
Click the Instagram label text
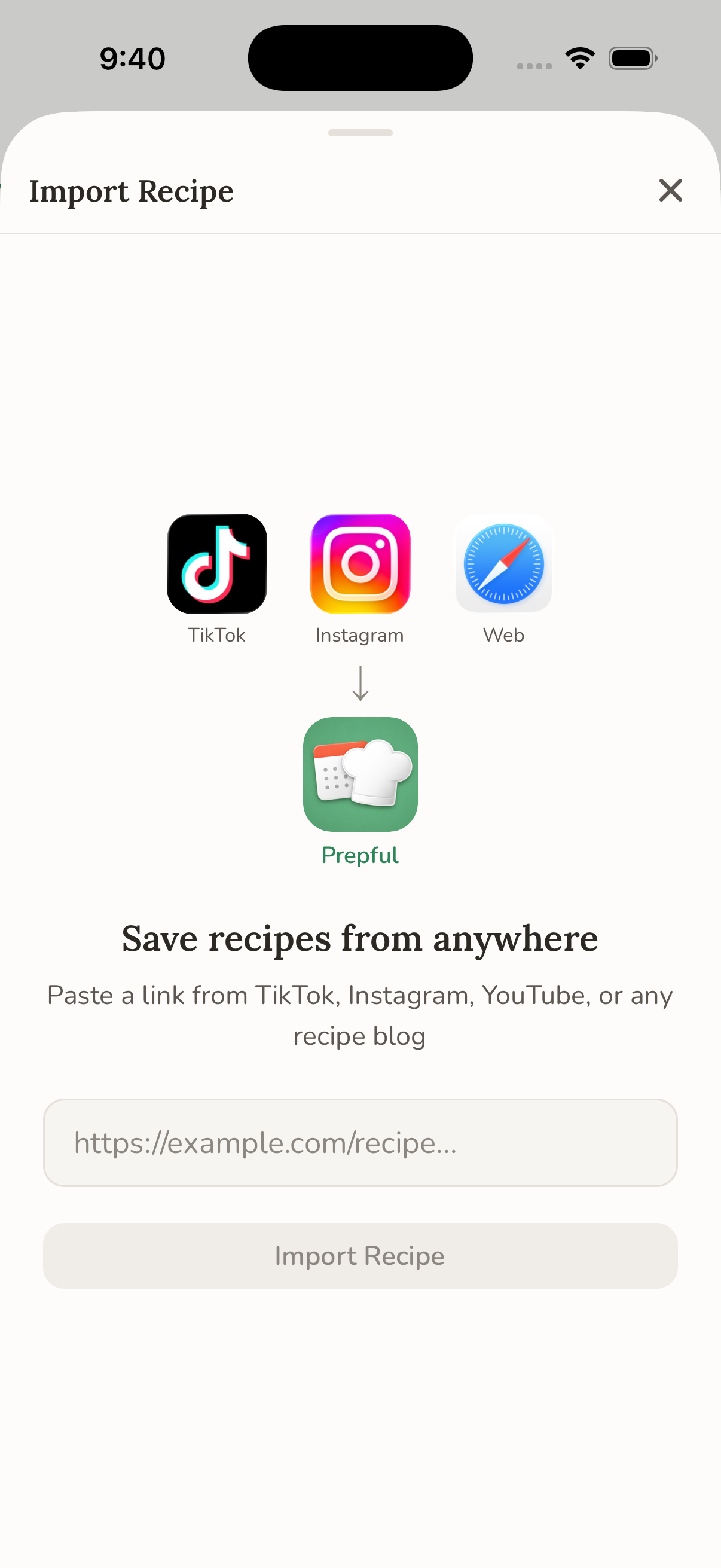point(360,635)
